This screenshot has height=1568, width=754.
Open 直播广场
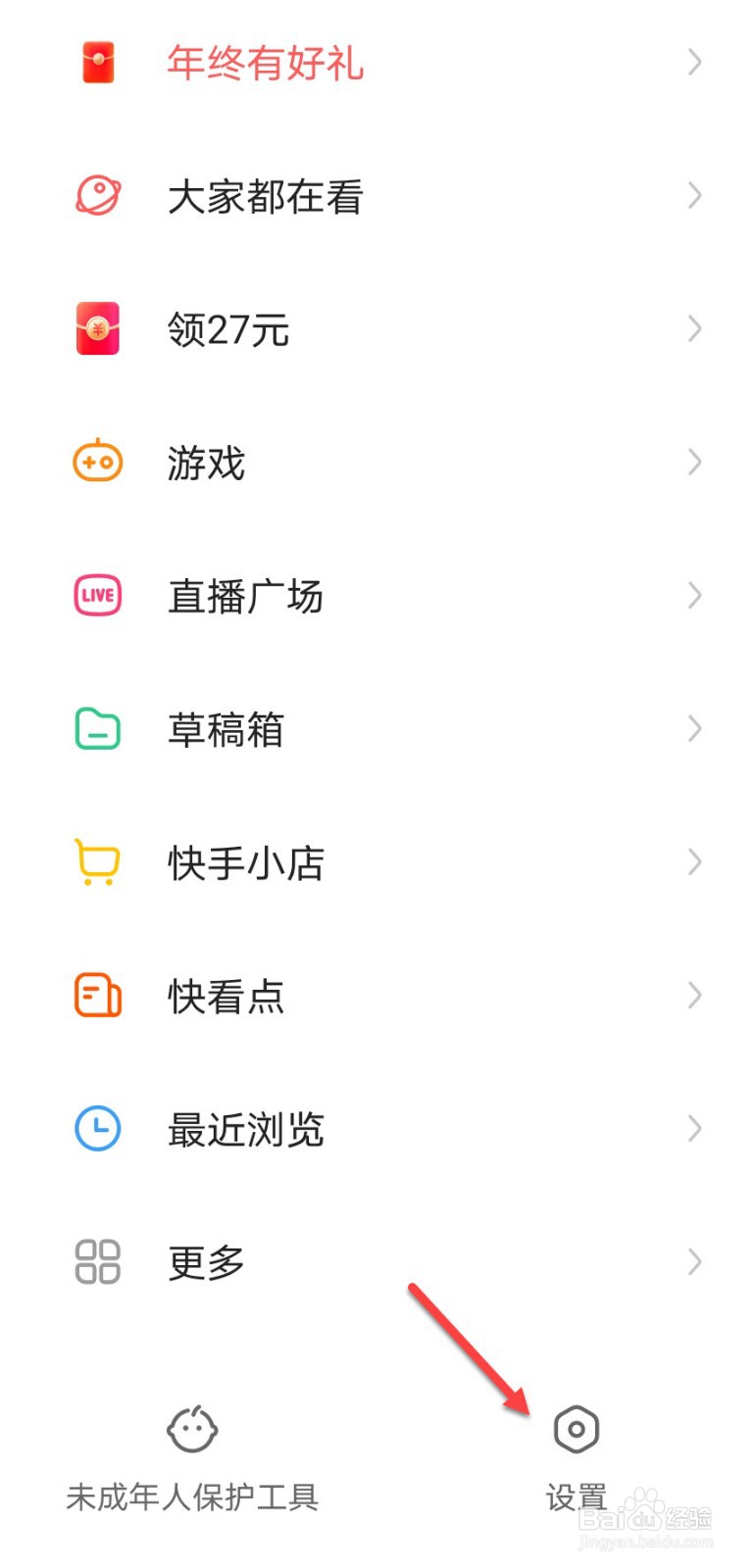point(377,596)
